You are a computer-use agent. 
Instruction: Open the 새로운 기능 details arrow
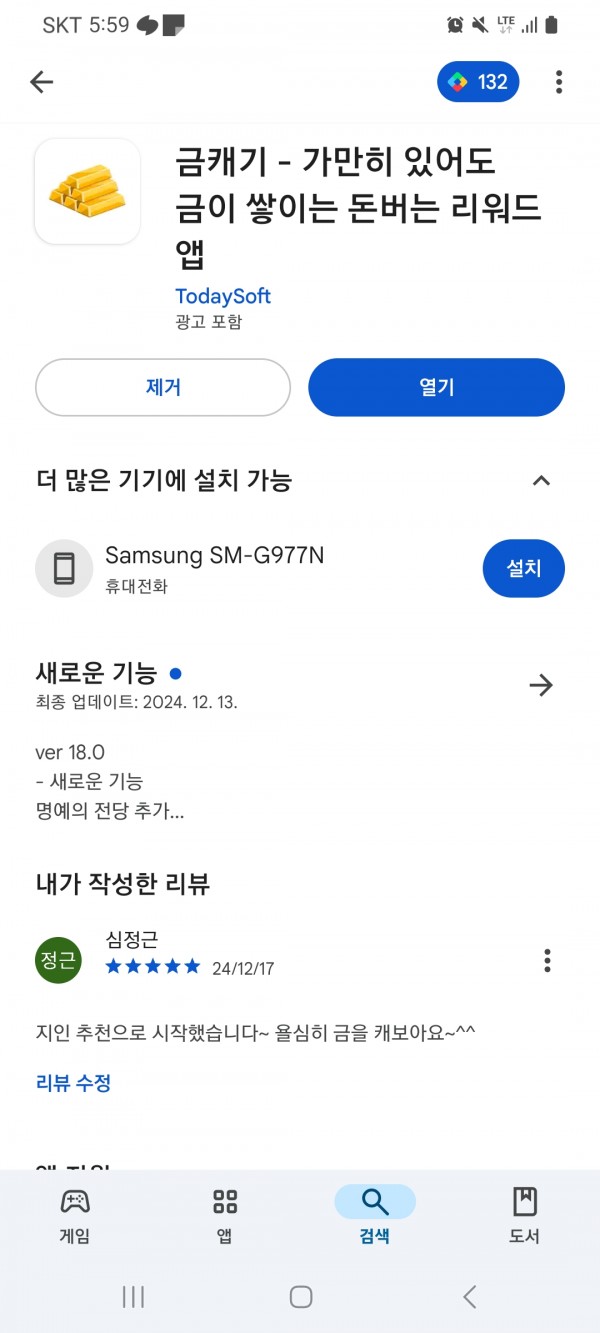click(541, 685)
